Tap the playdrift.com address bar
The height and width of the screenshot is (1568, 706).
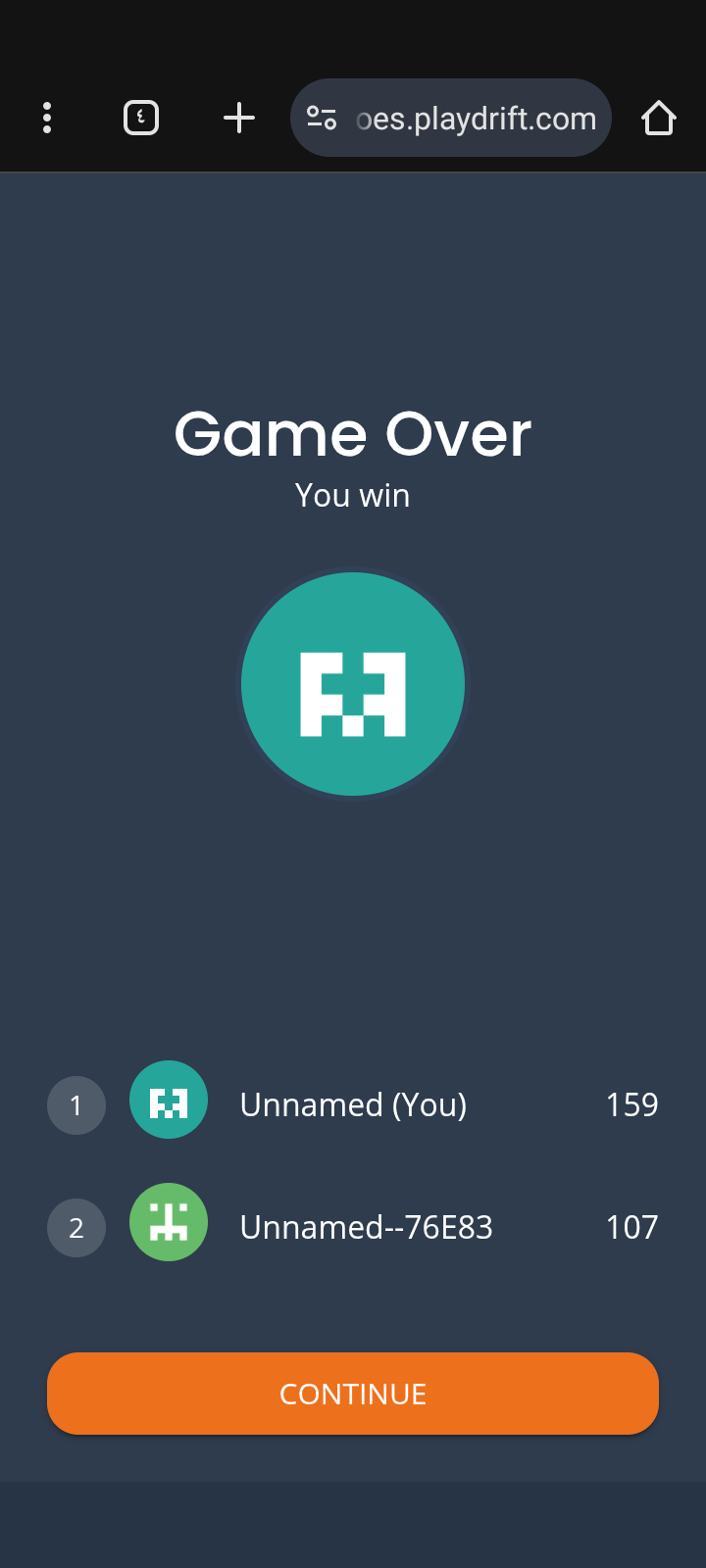coord(476,119)
